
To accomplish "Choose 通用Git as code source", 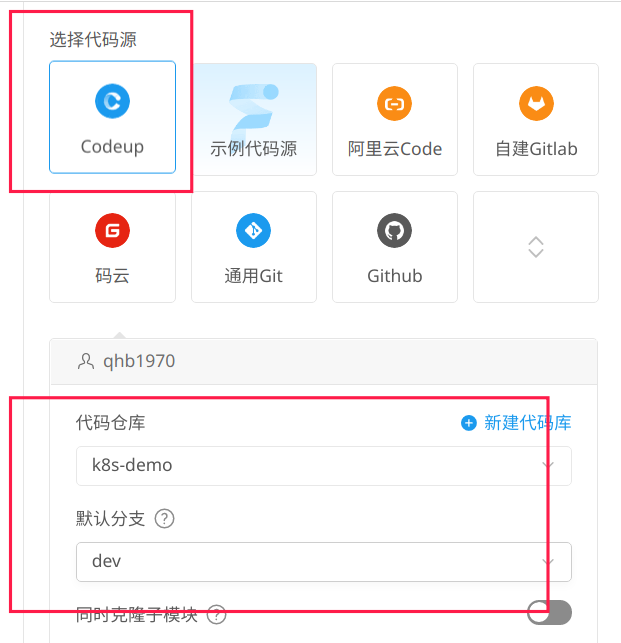I will (x=254, y=247).
